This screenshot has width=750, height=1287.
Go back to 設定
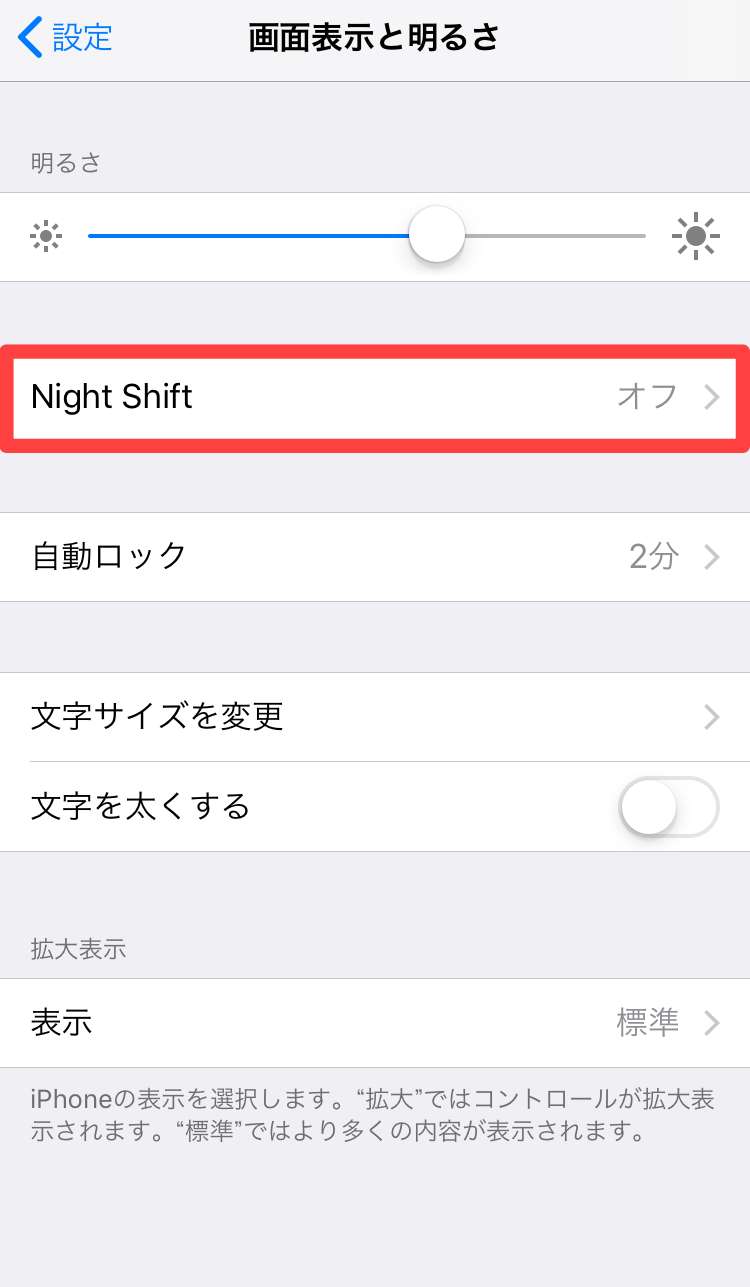tap(66, 38)
